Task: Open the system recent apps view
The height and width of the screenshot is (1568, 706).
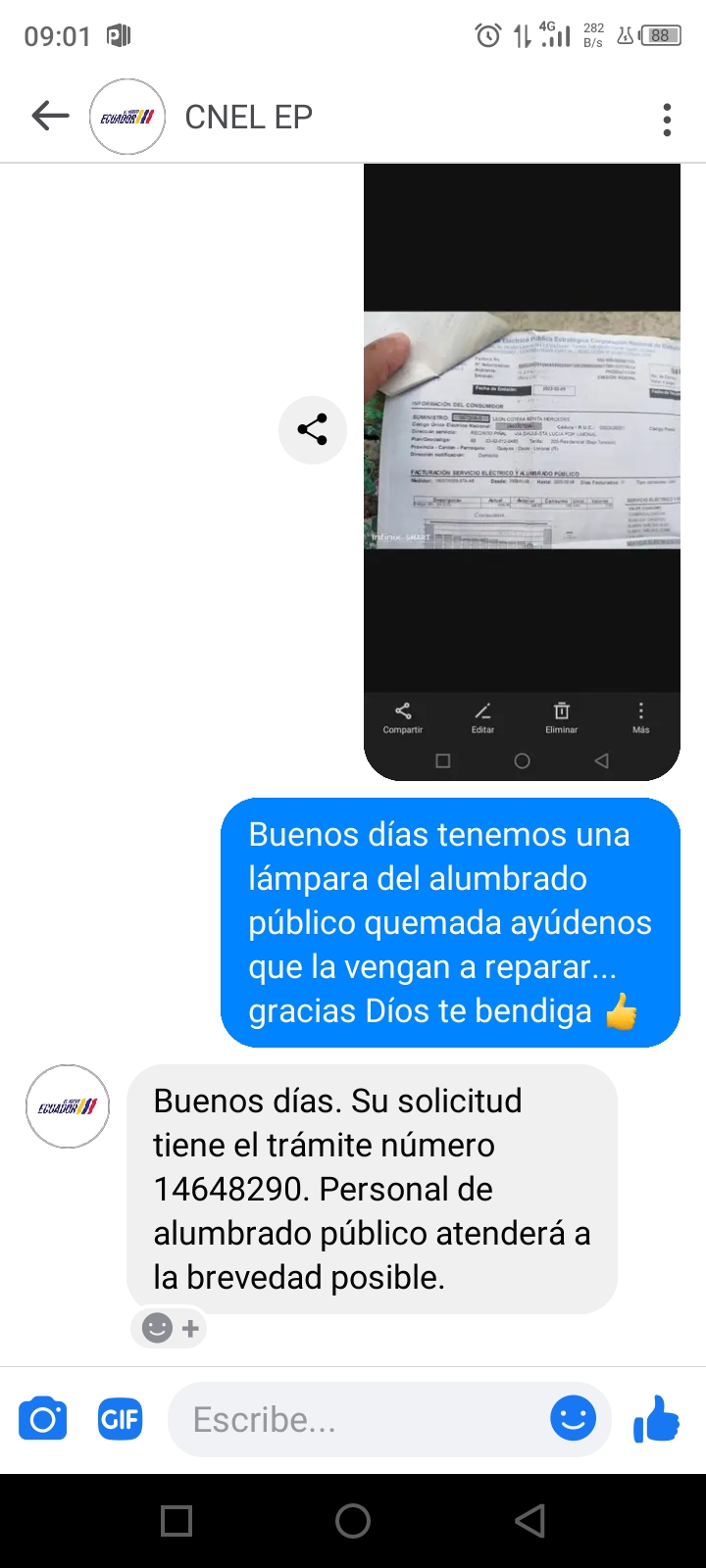Action: [176, 1521]
